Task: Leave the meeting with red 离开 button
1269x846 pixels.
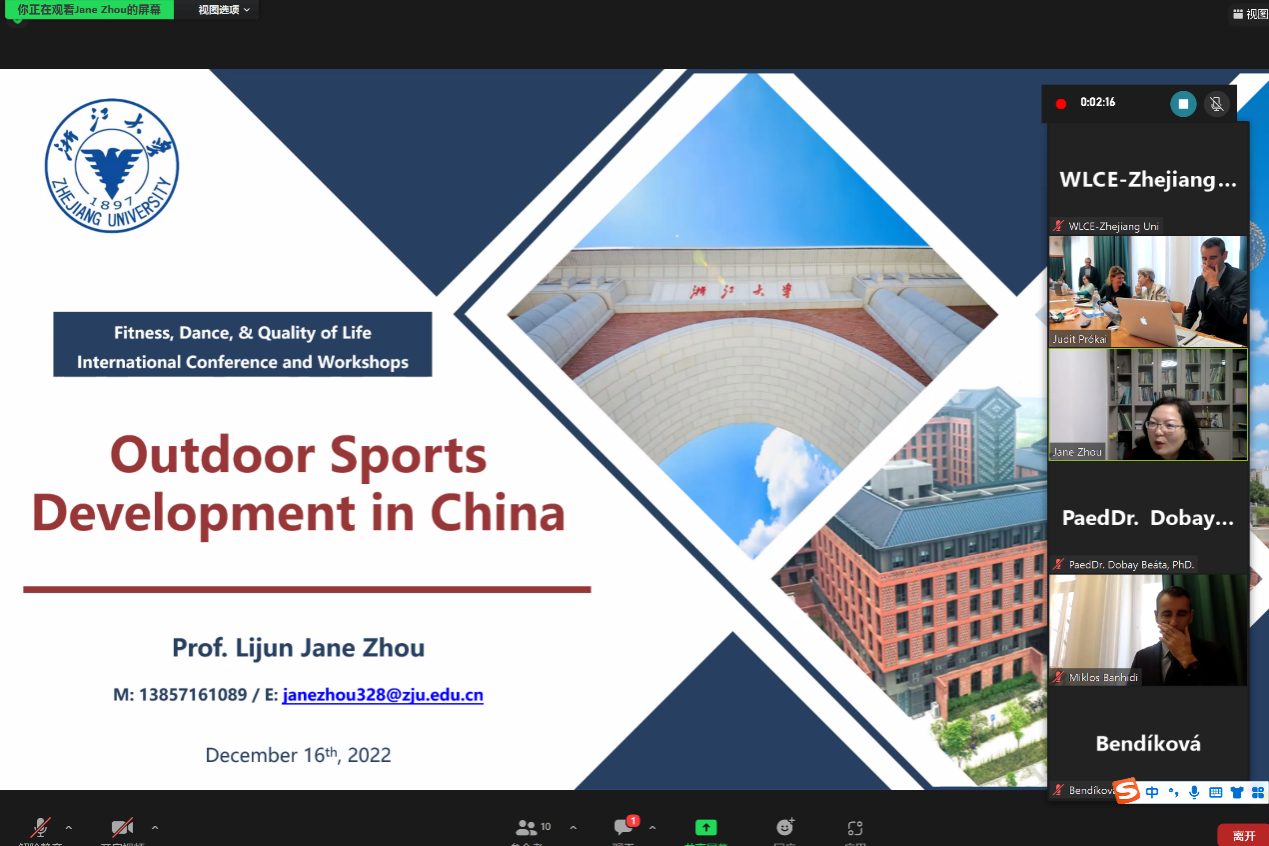Action: pyautogui.click(x=1243, y=835)
